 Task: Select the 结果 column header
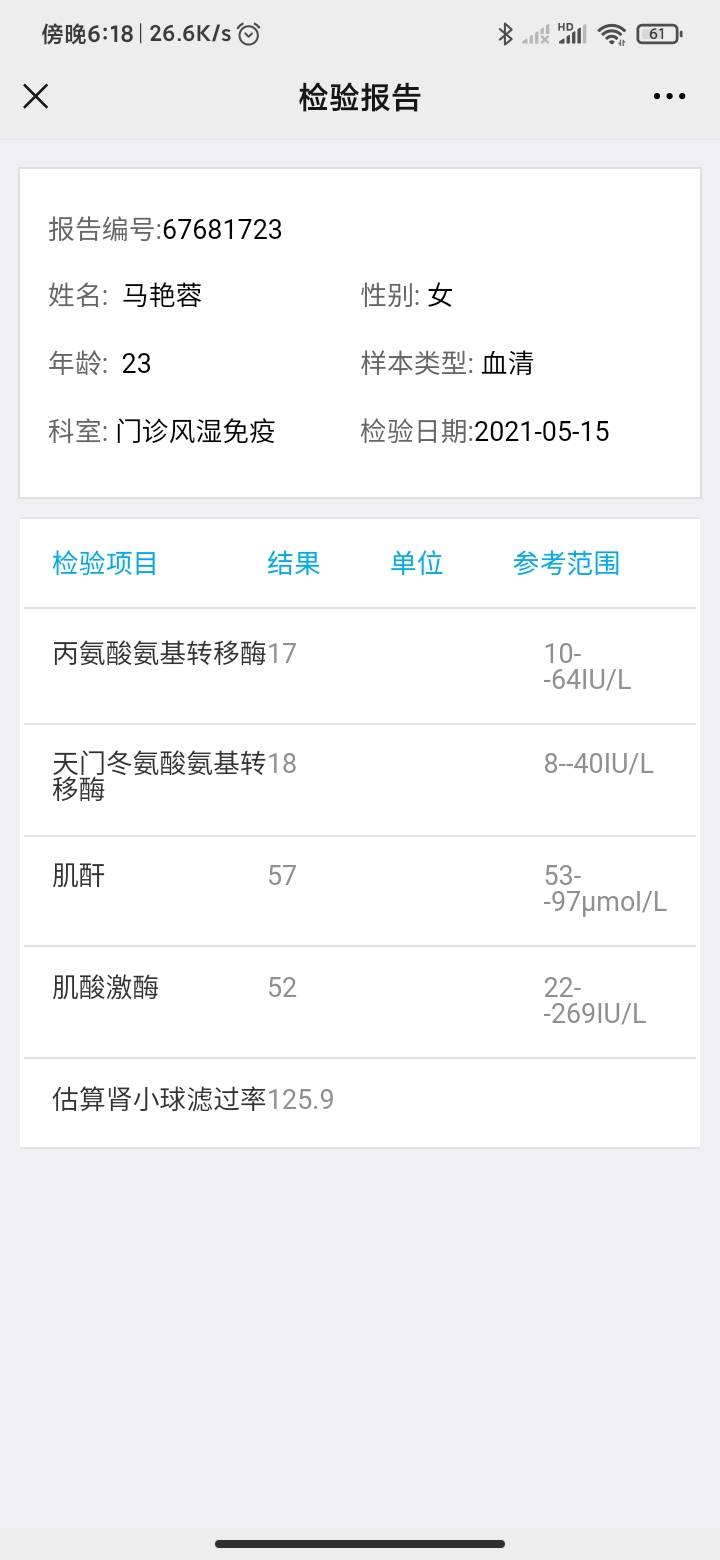pyautogui.click(x=293, y=563)
